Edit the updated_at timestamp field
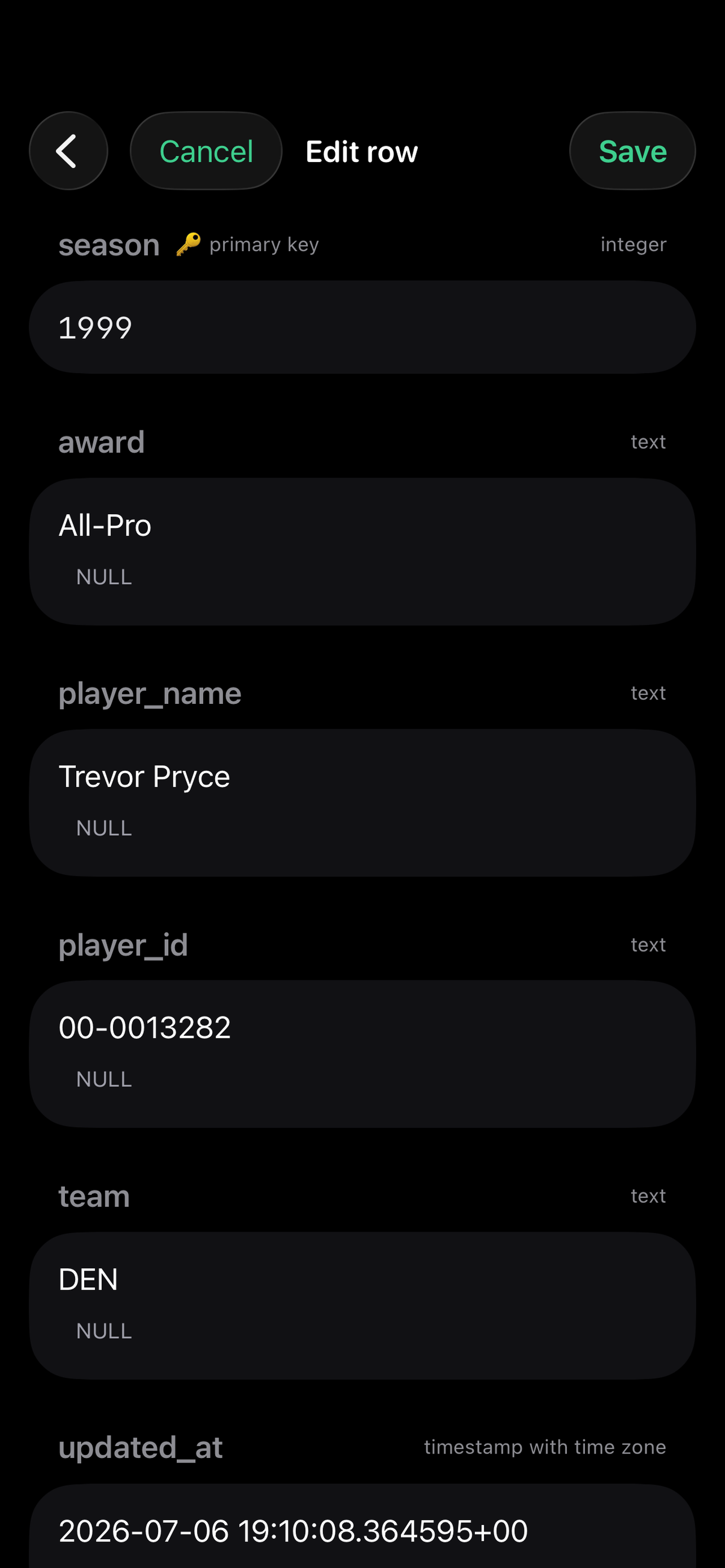Viewport: 725px width, 1568px height. pos(362,1530)
